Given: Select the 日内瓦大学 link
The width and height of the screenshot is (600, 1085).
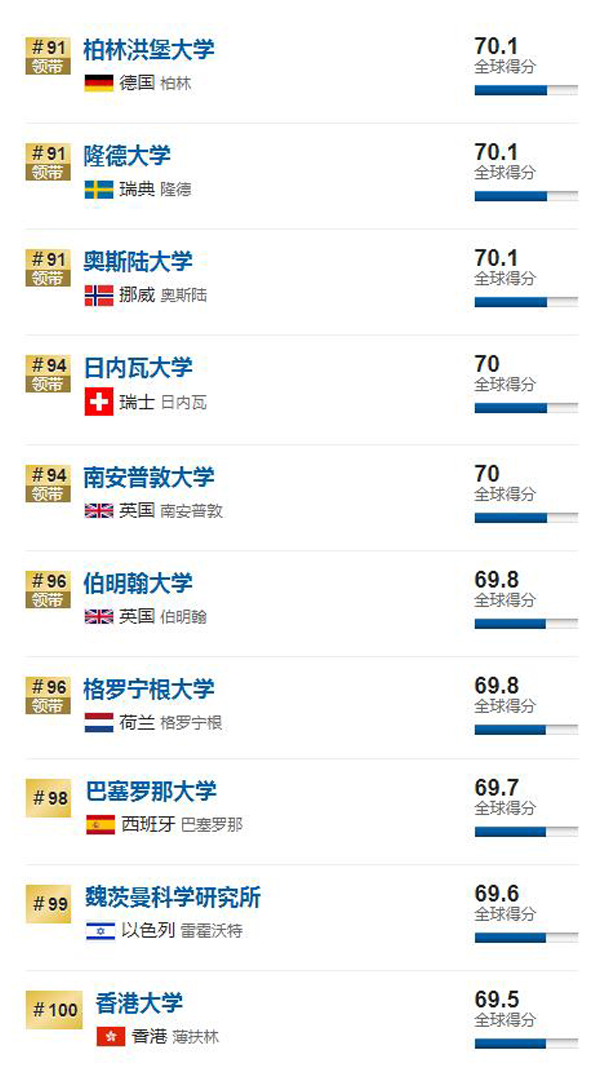Looking at the screenshot, I should (x=138, y=368).
